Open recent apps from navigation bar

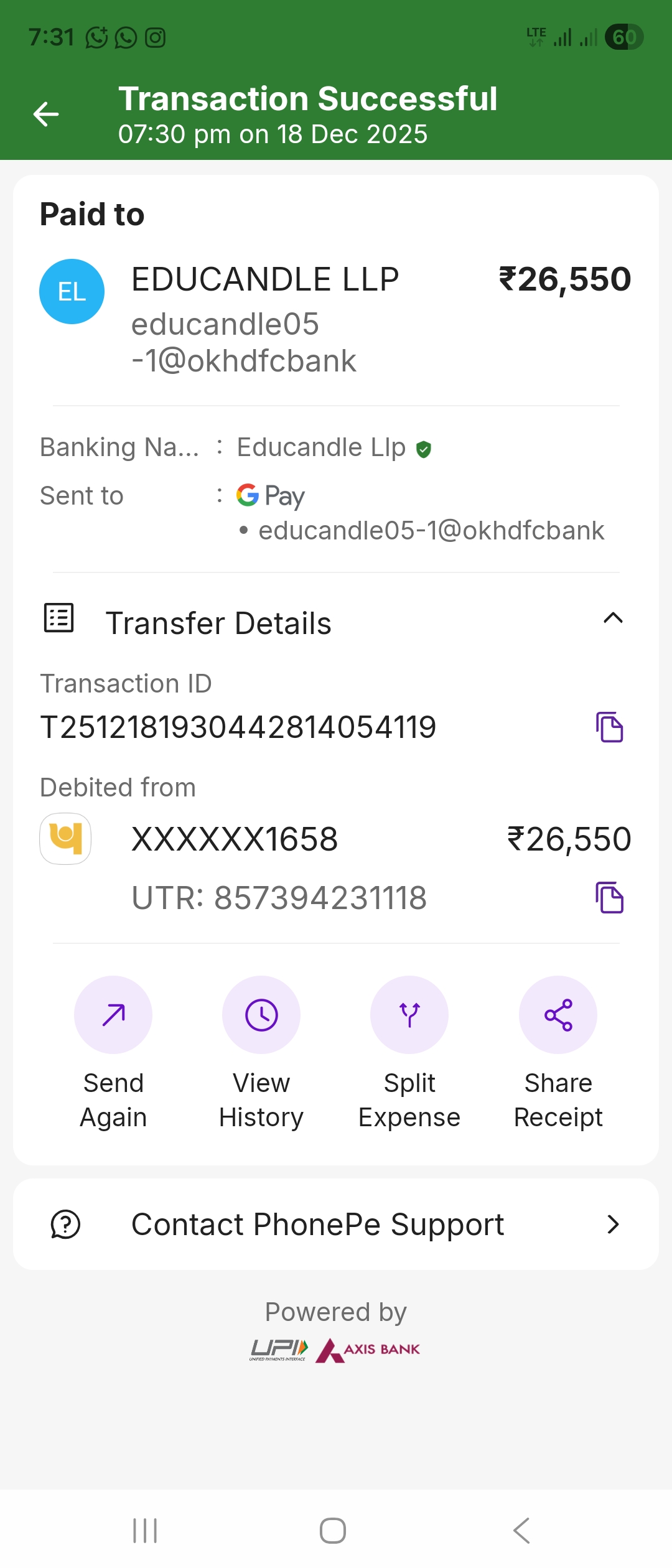coord(145,1531)
